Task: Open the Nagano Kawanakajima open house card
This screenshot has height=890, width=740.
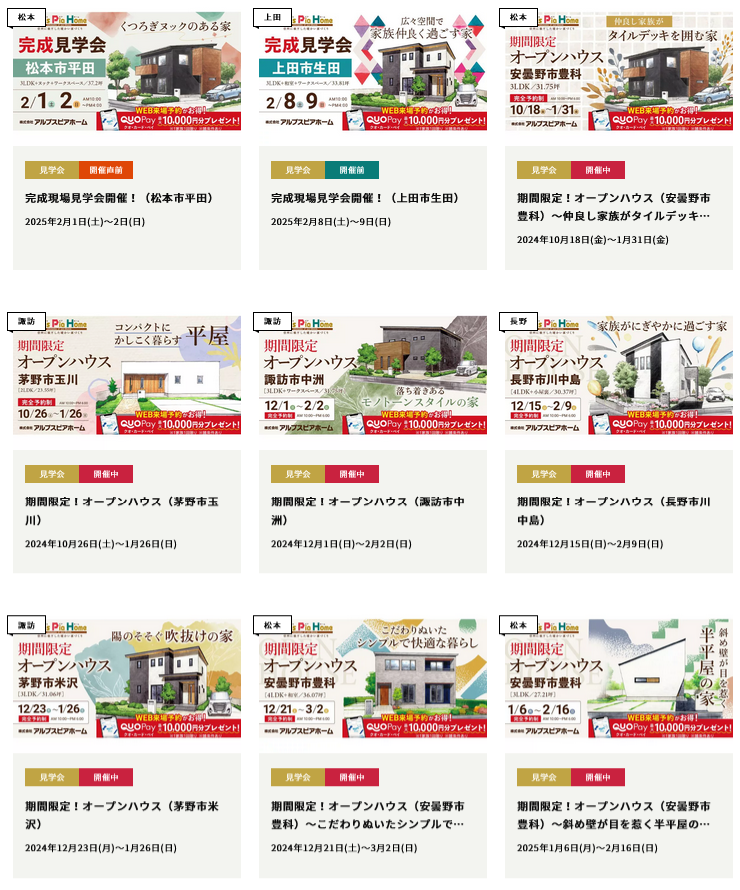Action: point(618,510)
